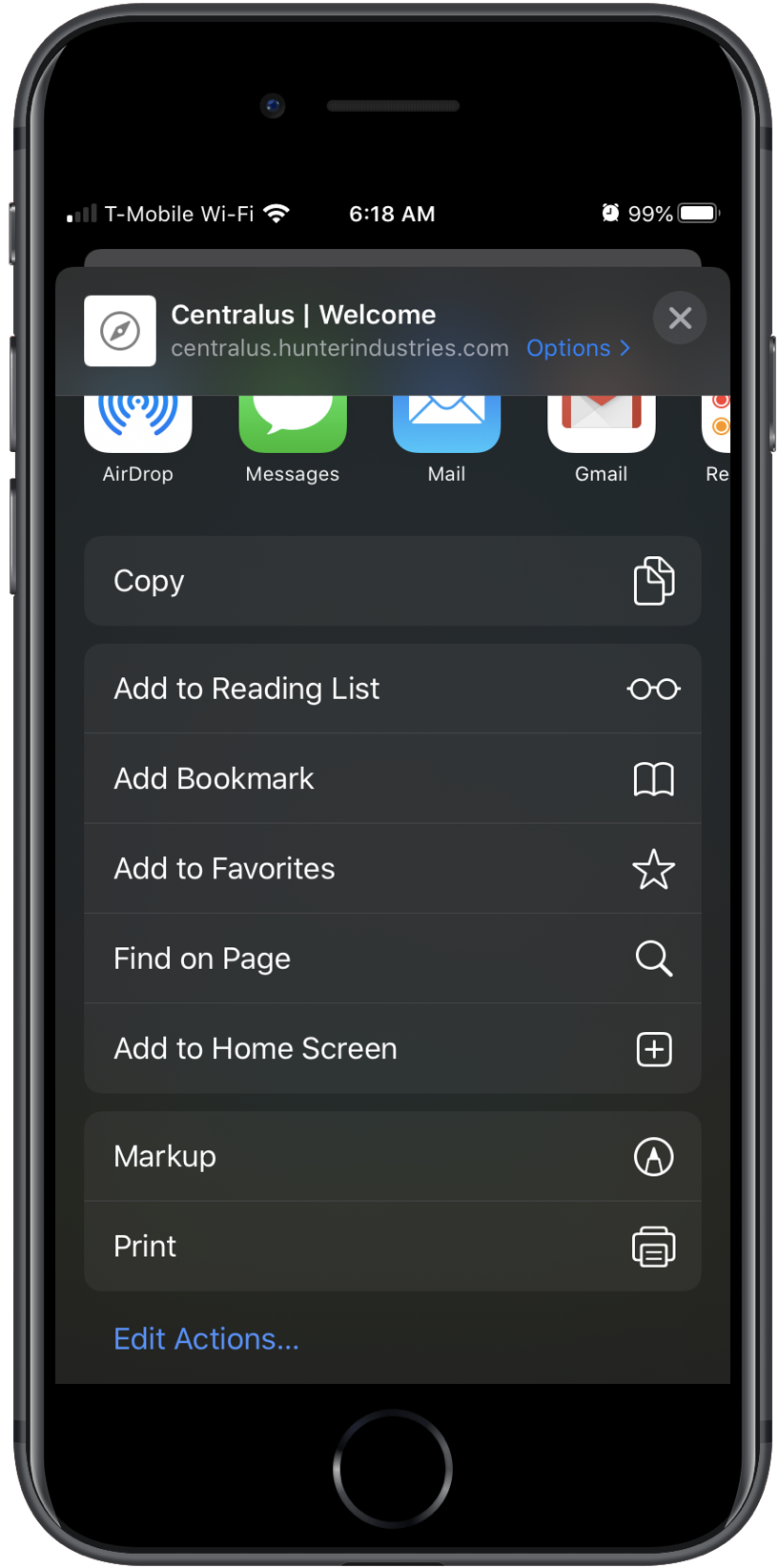Close the share sheet
779x1568 pixels.
pyautogui.click(x=680, y=318)
